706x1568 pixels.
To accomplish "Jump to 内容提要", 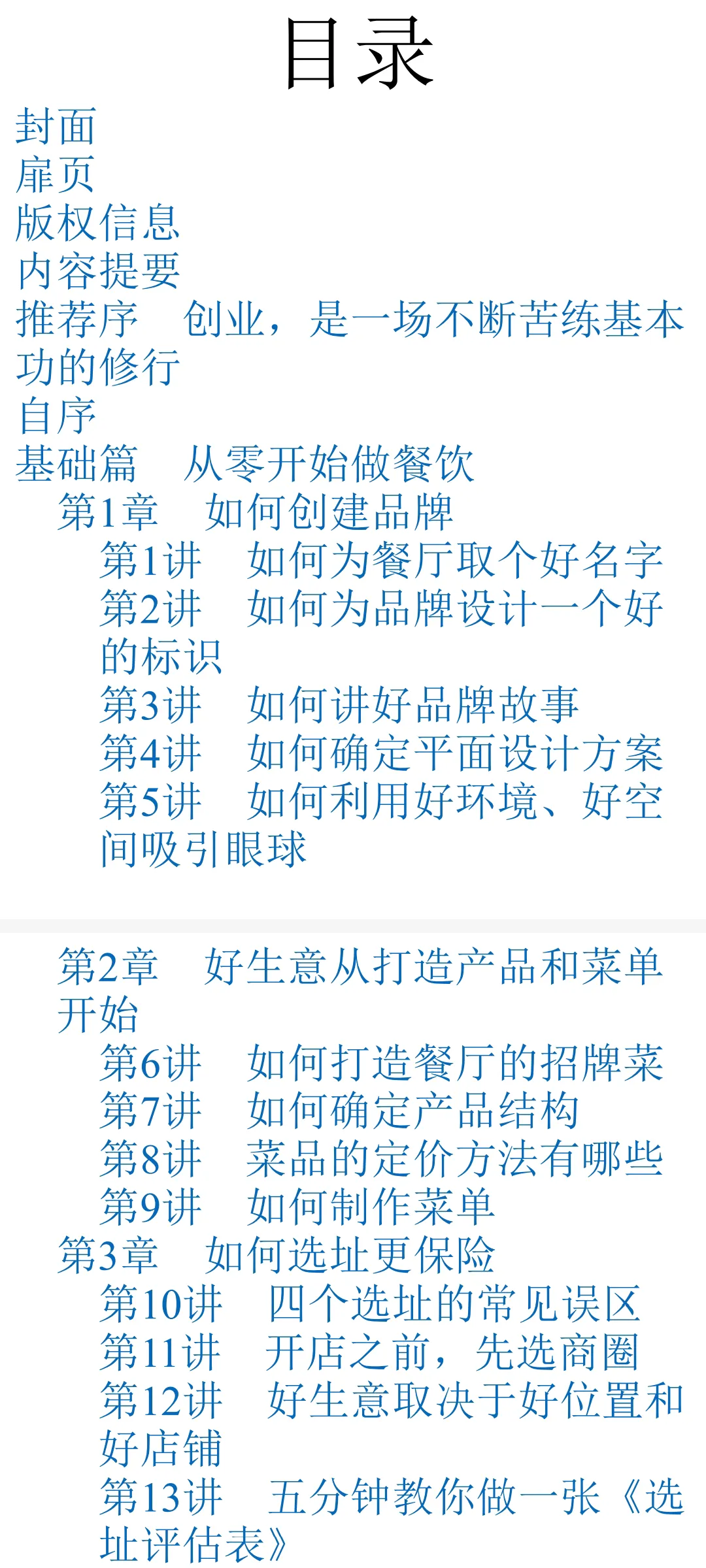I will click(98, 270).
